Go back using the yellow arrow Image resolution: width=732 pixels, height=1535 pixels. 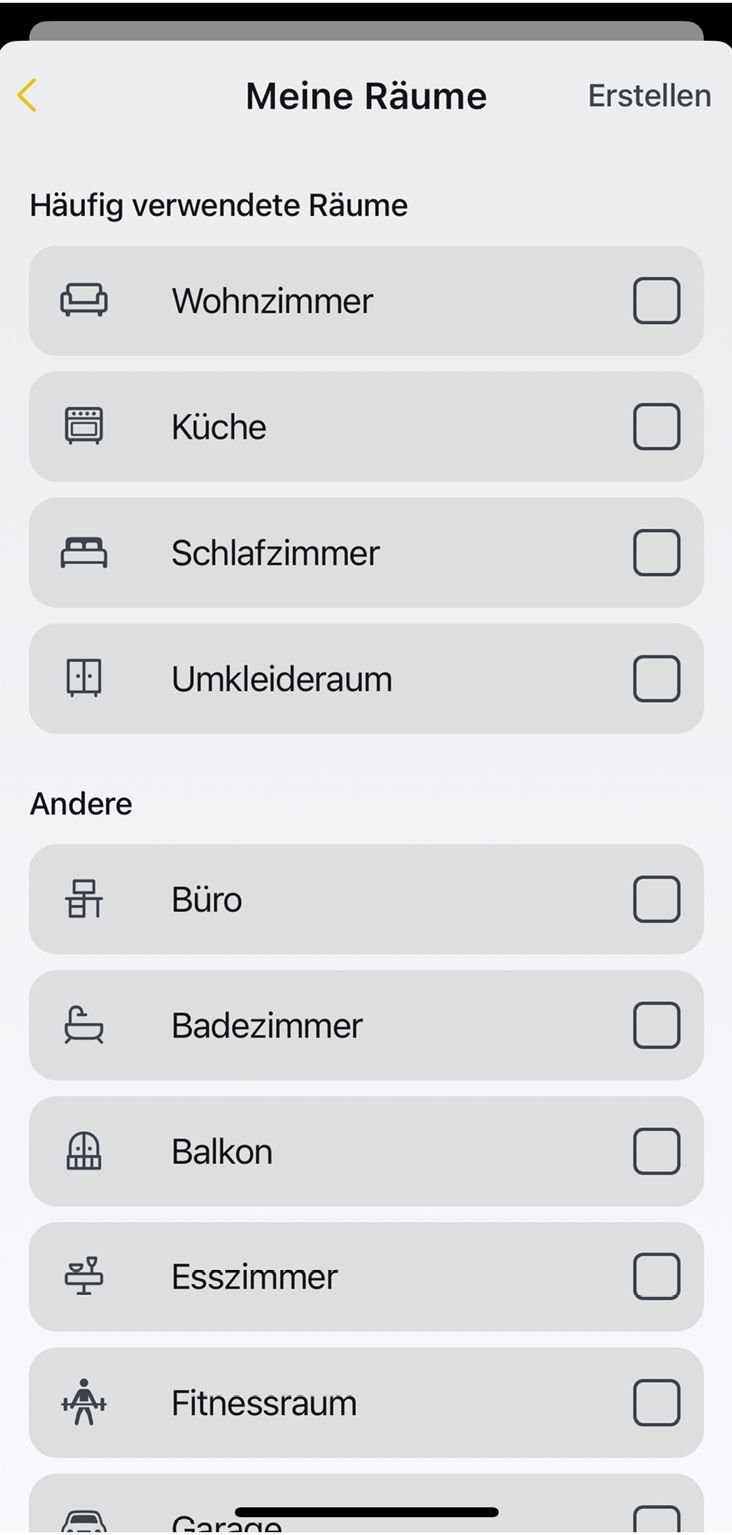(27, 96)
